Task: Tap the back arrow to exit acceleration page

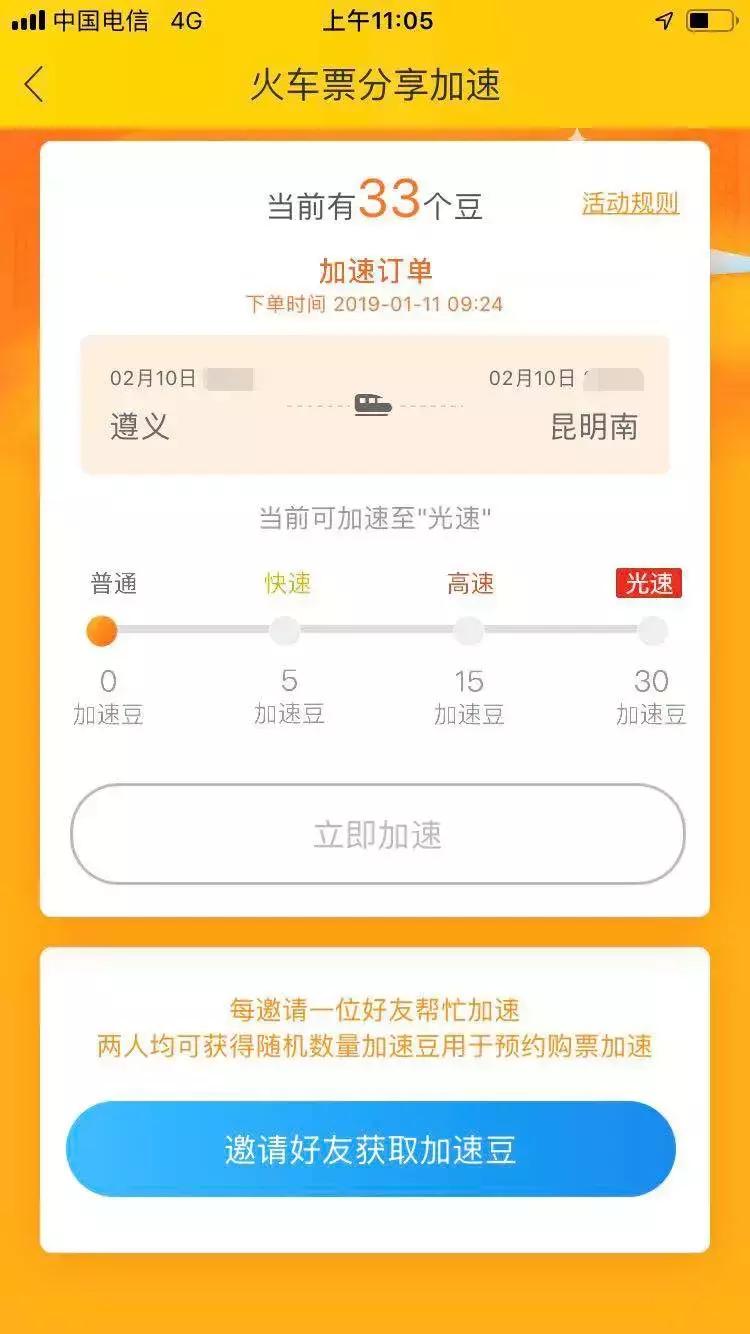Action: [x=33, y=82]
